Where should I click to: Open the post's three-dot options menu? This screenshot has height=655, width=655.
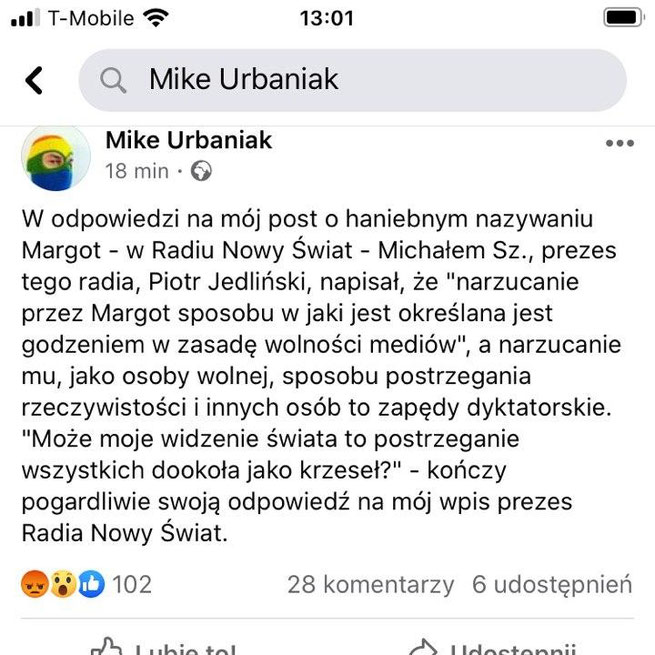(620, 143)
